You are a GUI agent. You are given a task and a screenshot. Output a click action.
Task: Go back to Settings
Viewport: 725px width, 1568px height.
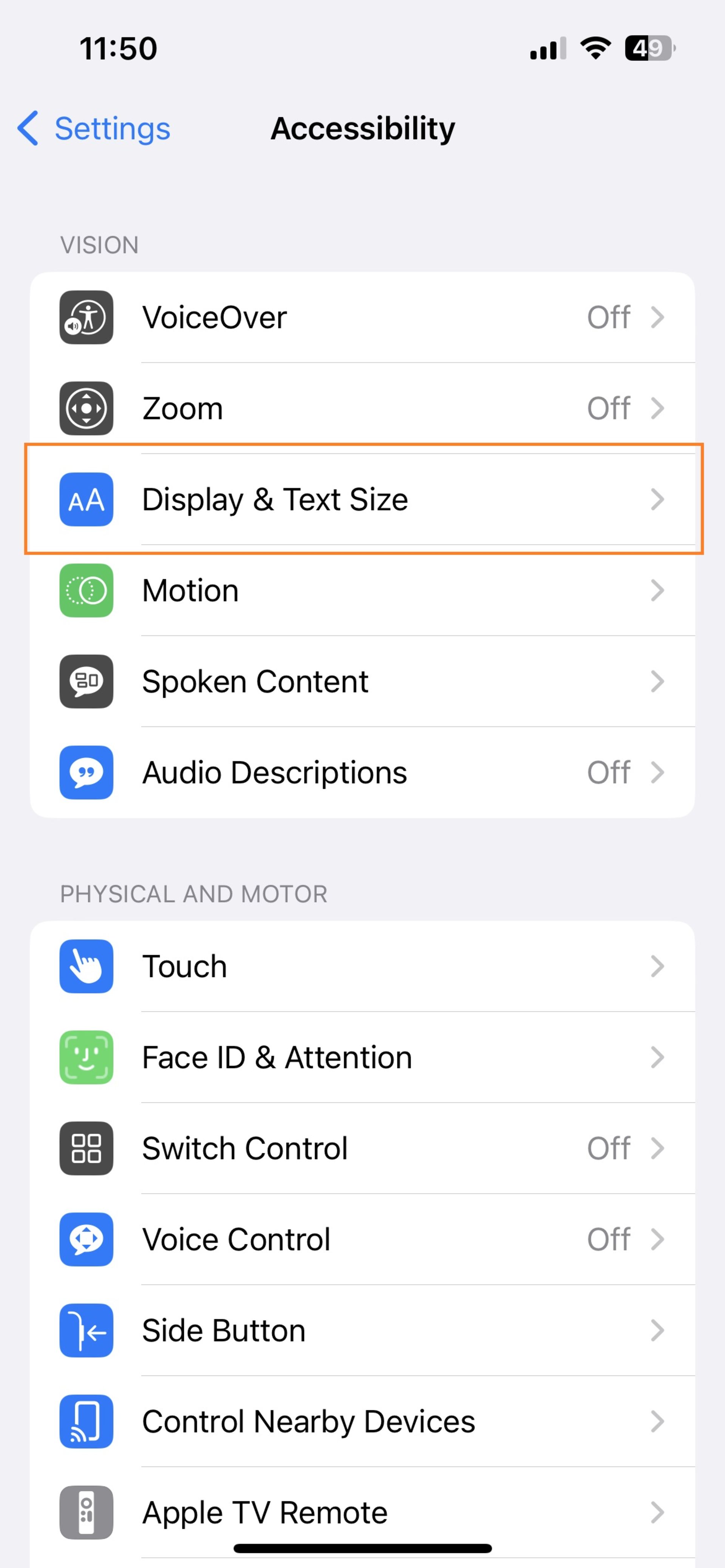pyautogui.click(x=94, y=128)
